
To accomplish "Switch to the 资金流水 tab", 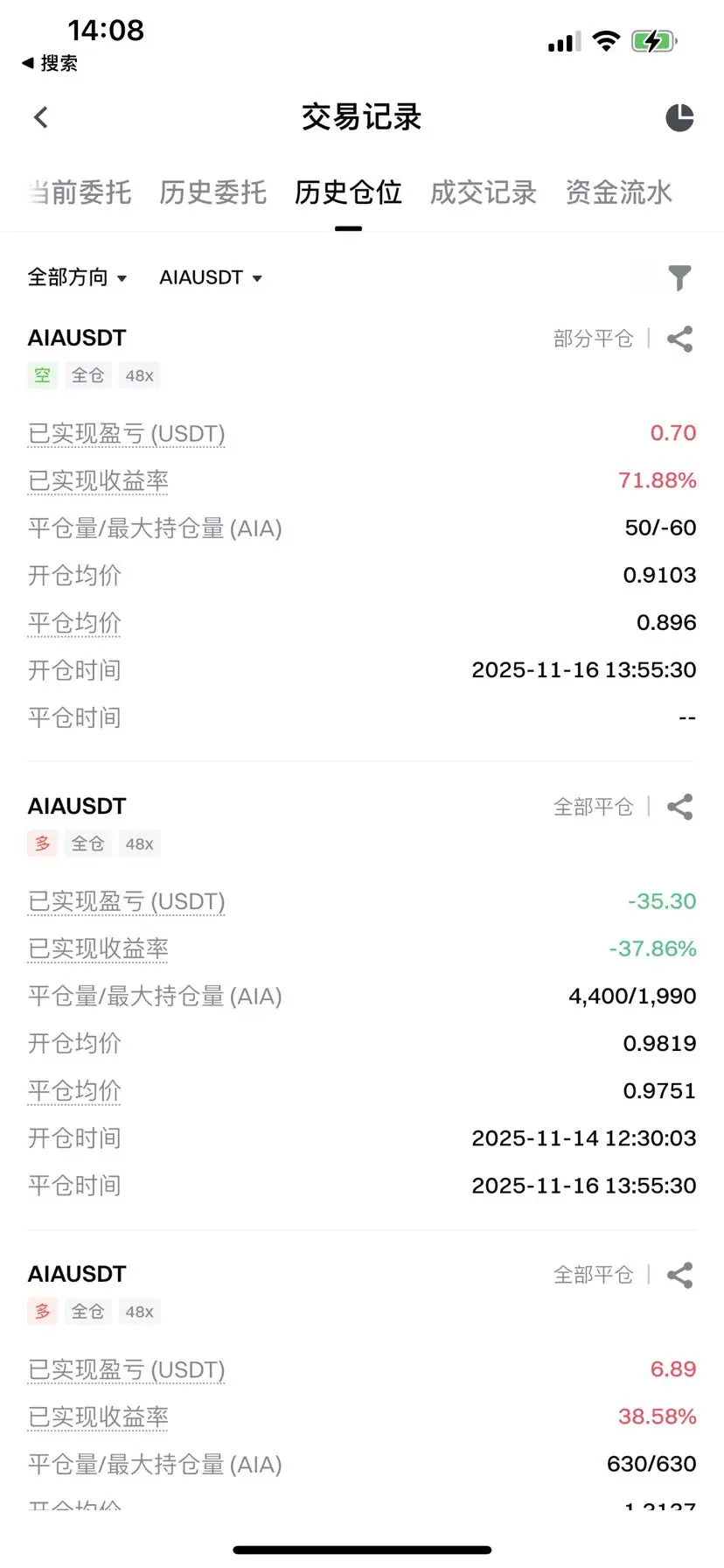I will tap(618, 192).
